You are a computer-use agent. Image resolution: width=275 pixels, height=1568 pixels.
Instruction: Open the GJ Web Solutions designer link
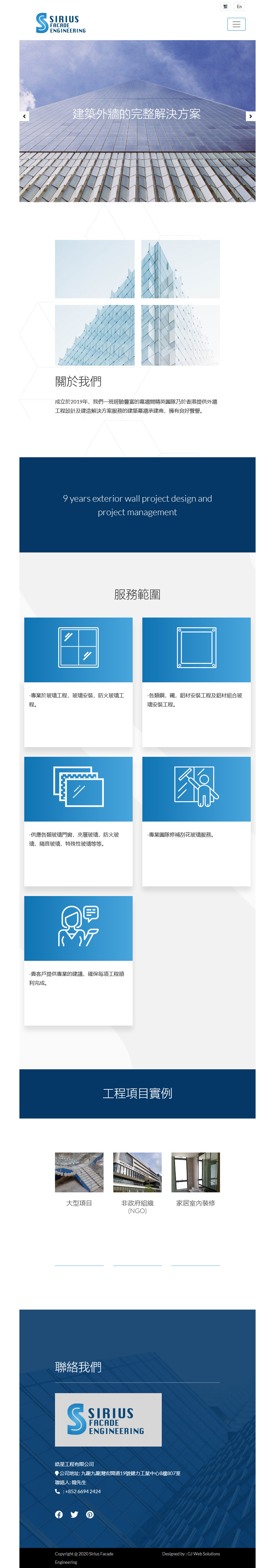tap(204, 1553)
